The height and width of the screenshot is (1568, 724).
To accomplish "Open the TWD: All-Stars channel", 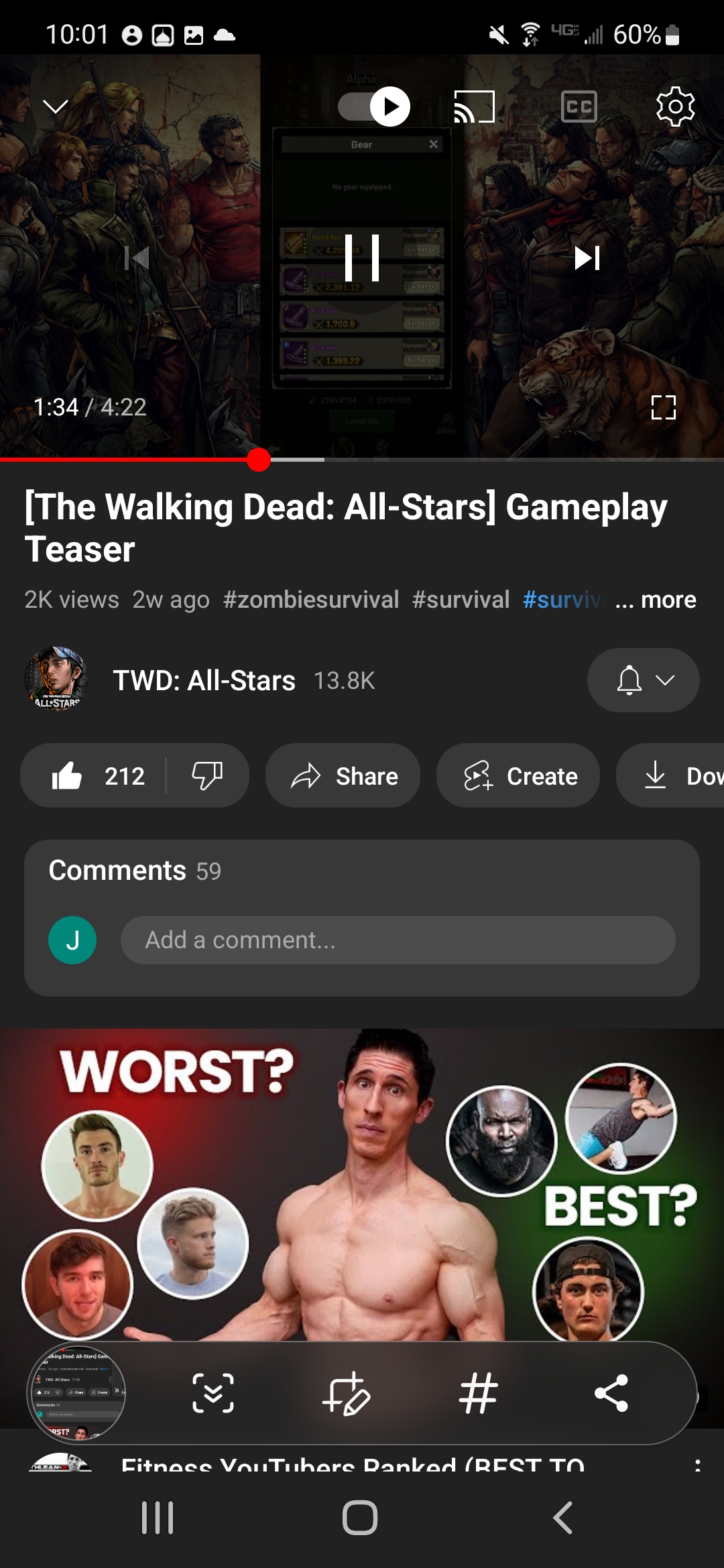I will pyautogui.click(x=204, y=680).
